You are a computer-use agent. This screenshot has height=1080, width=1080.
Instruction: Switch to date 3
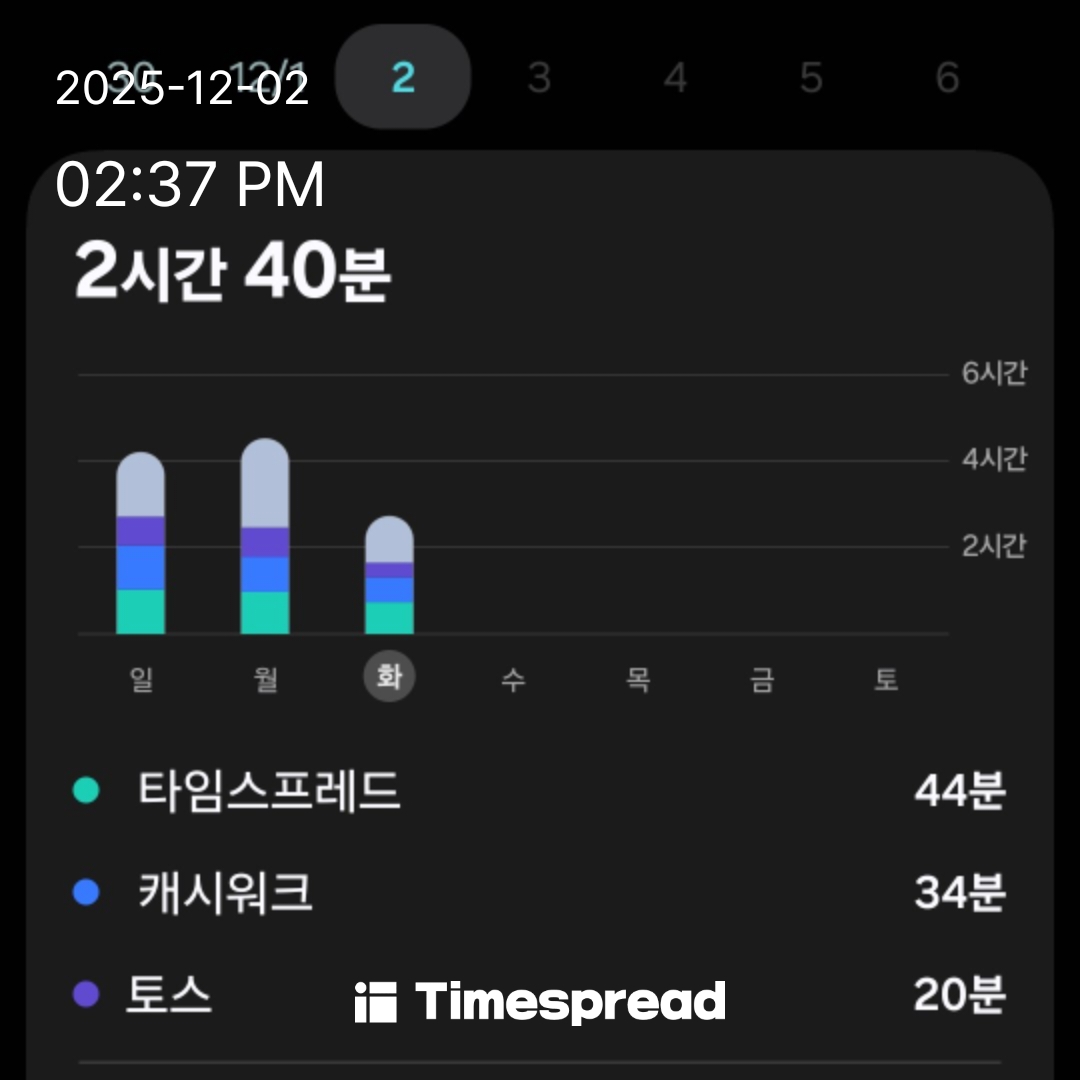click(539, 77)
